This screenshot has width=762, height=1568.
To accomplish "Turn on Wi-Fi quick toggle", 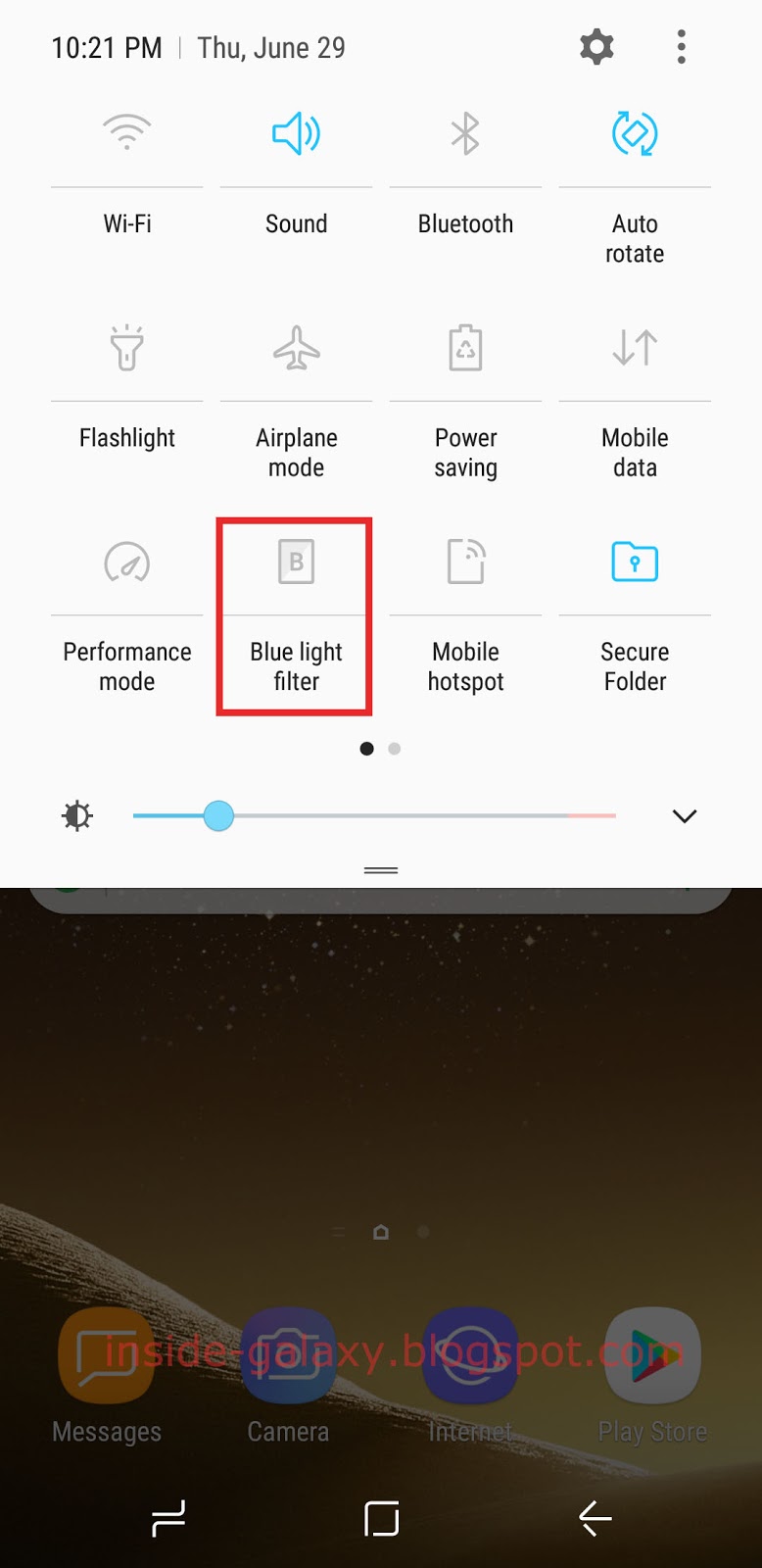I will (x=127, y=133).
